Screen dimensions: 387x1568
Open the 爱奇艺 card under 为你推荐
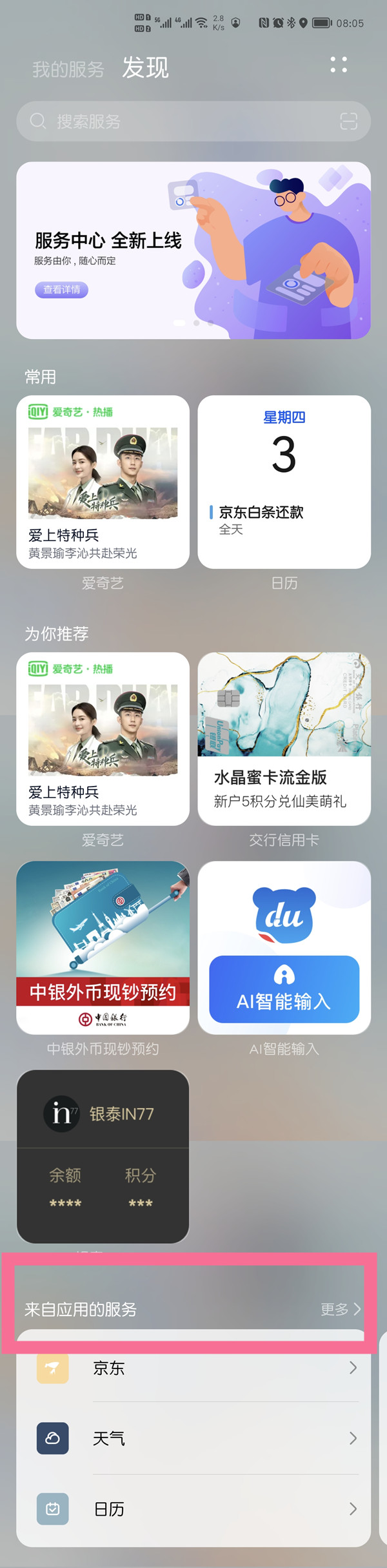103,738
